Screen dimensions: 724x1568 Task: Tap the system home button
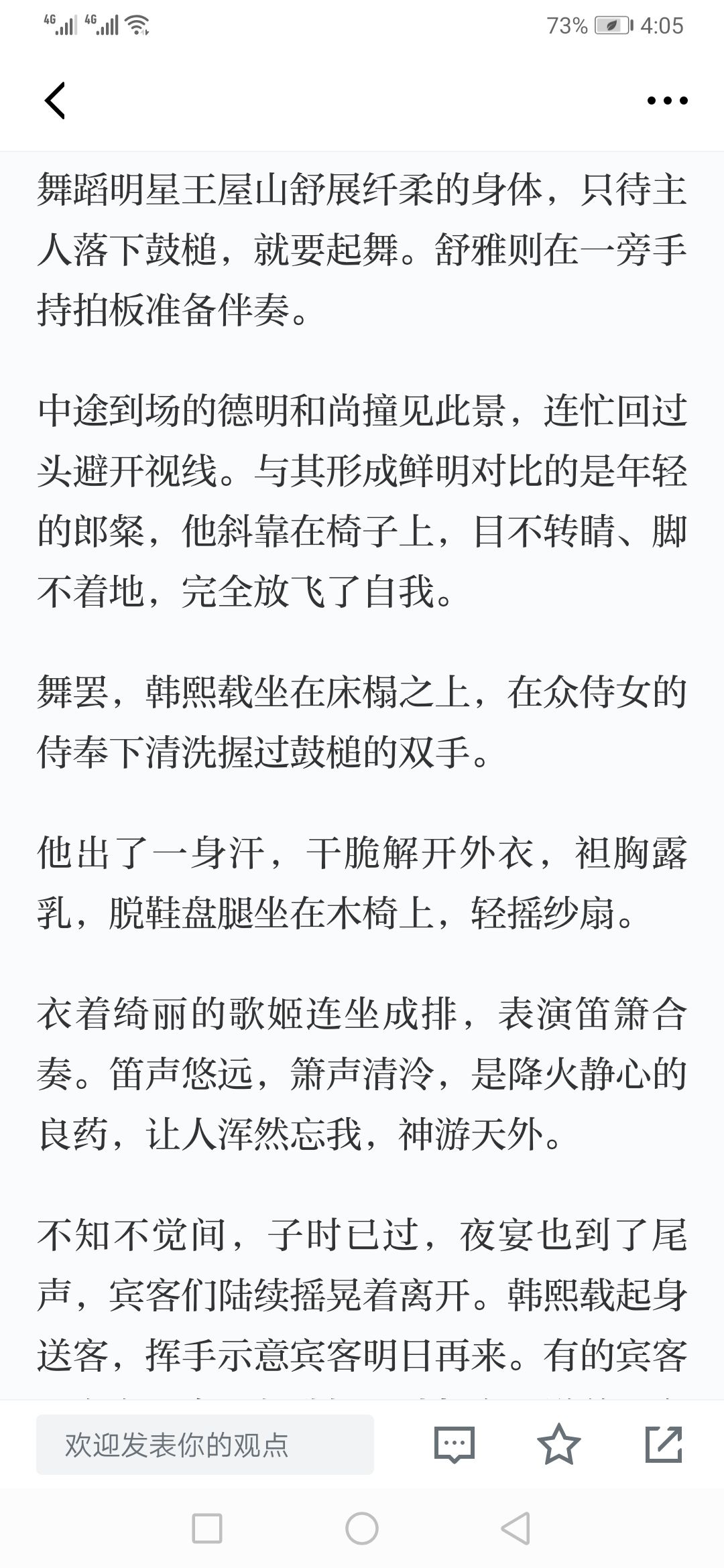[362, 1528]
